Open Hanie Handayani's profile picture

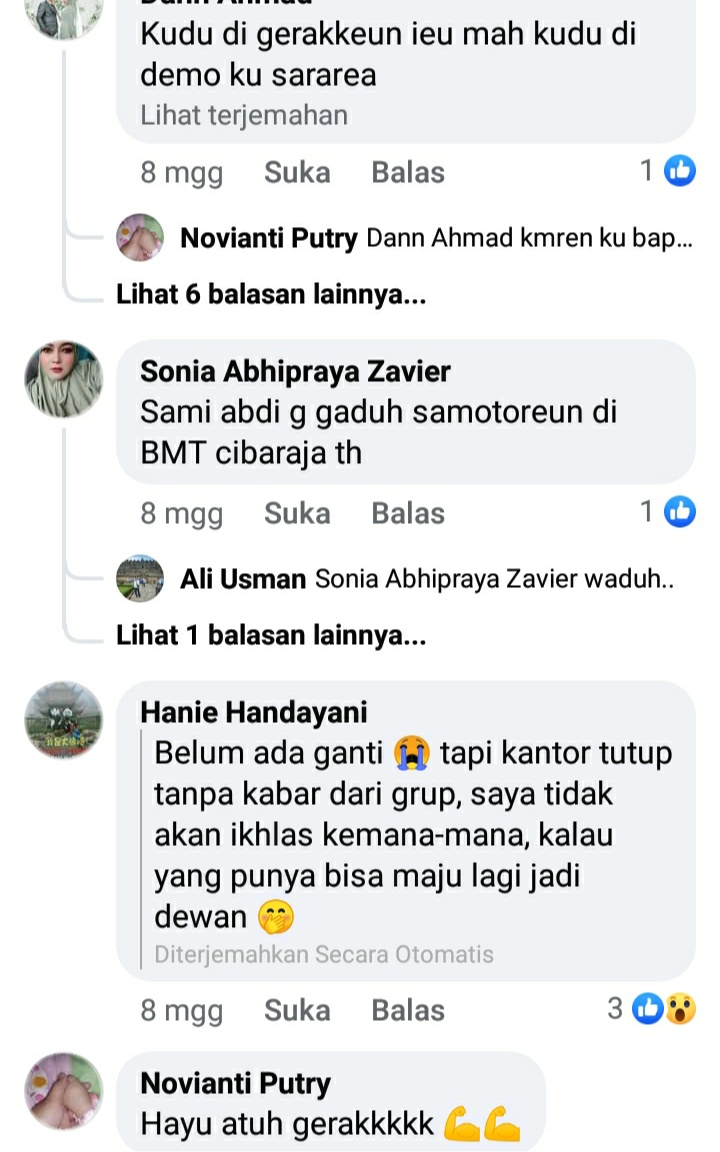(x=64, y=720)
